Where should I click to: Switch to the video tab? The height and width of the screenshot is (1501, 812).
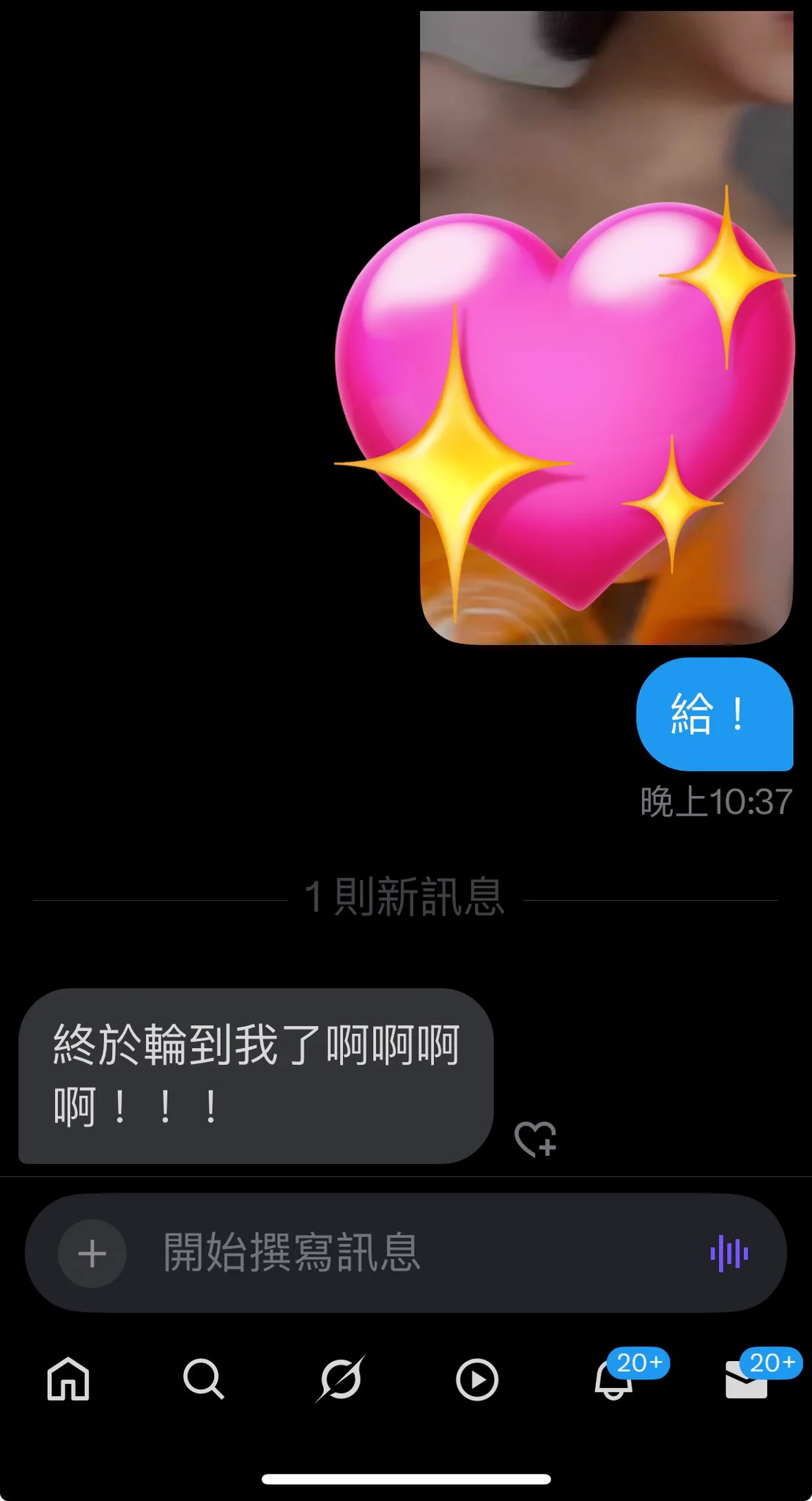[477, 1379]
